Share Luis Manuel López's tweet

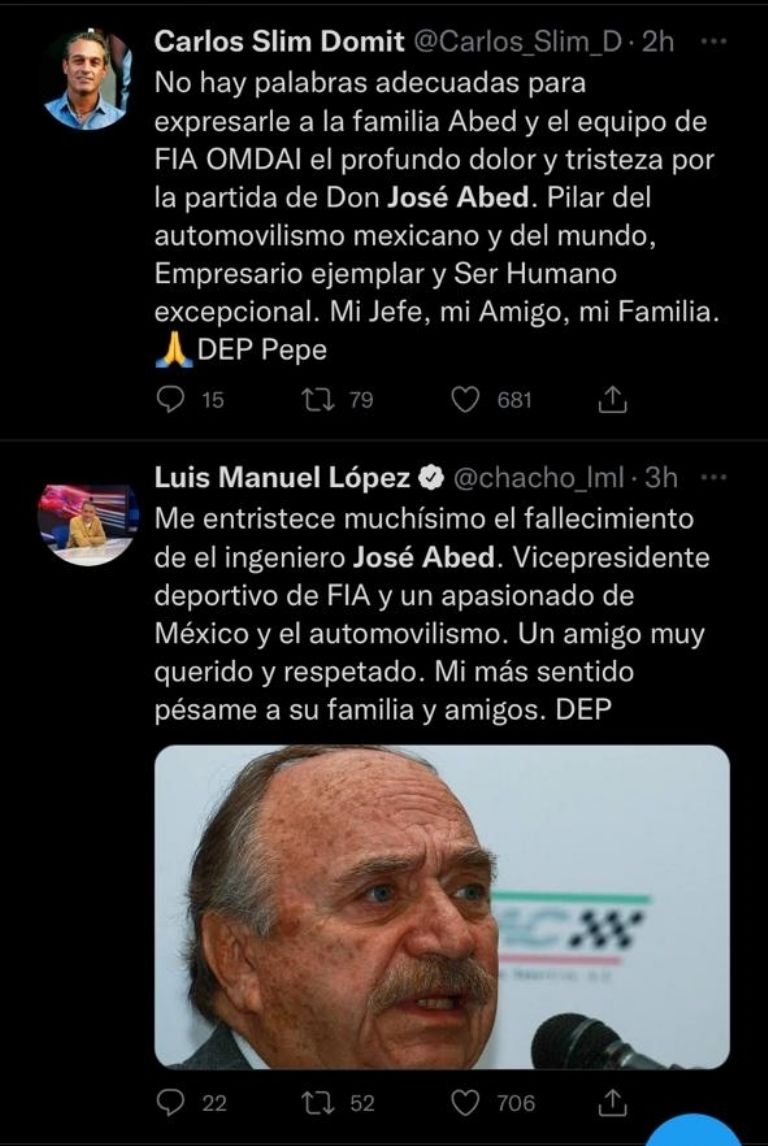pyautogui.click(x=612, y=1103)
